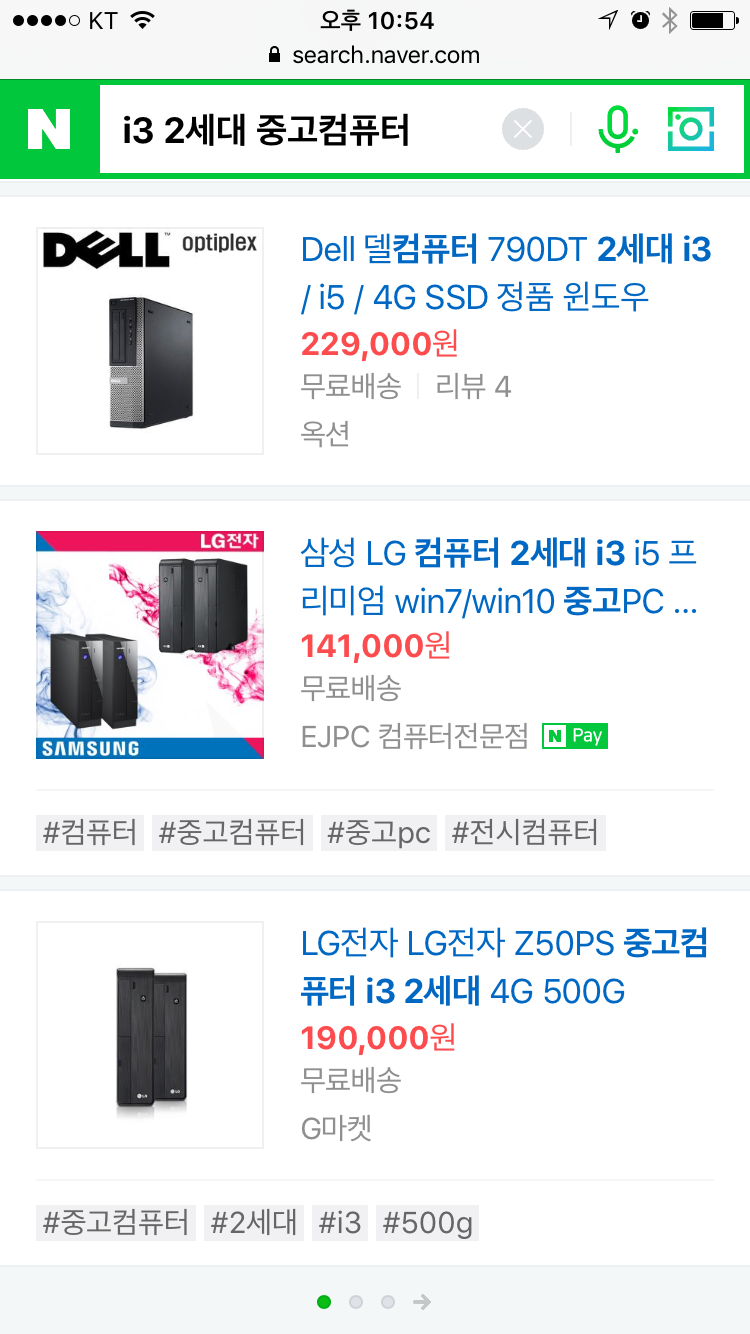Start voice search with the microphone
The width and height of the screenshot is (750, 1334).
pos(617,130)
